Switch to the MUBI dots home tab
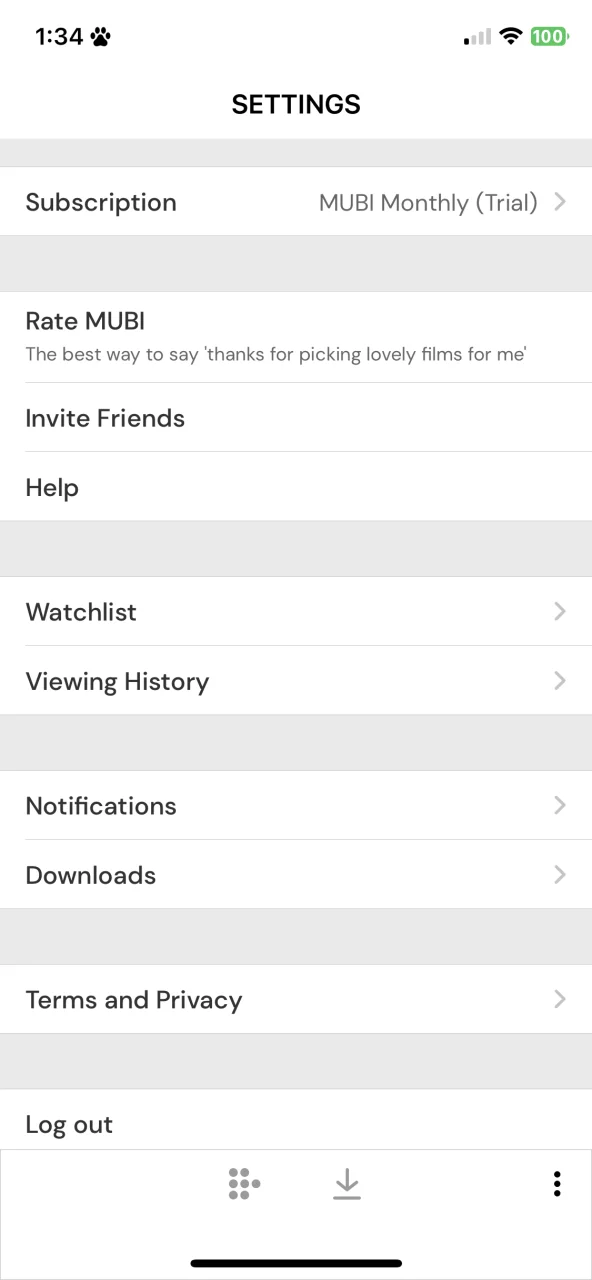The width and height of the screenshot is (592, 1280). (244, 1184)
